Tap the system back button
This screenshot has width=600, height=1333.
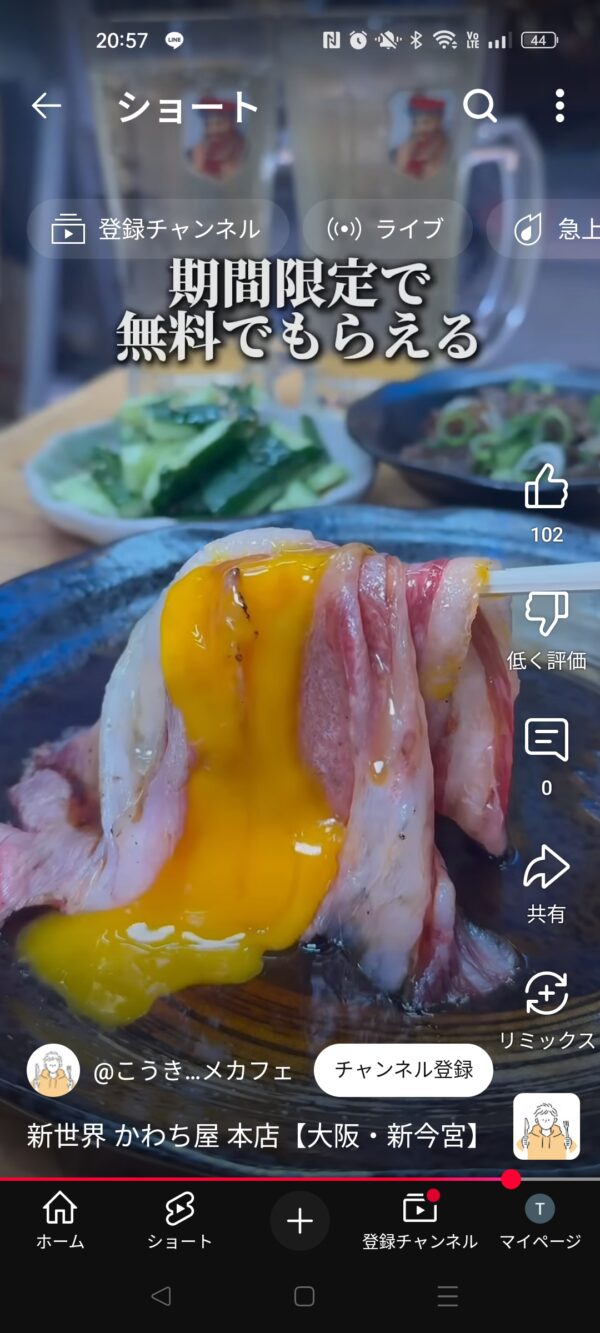(160, 1297)
